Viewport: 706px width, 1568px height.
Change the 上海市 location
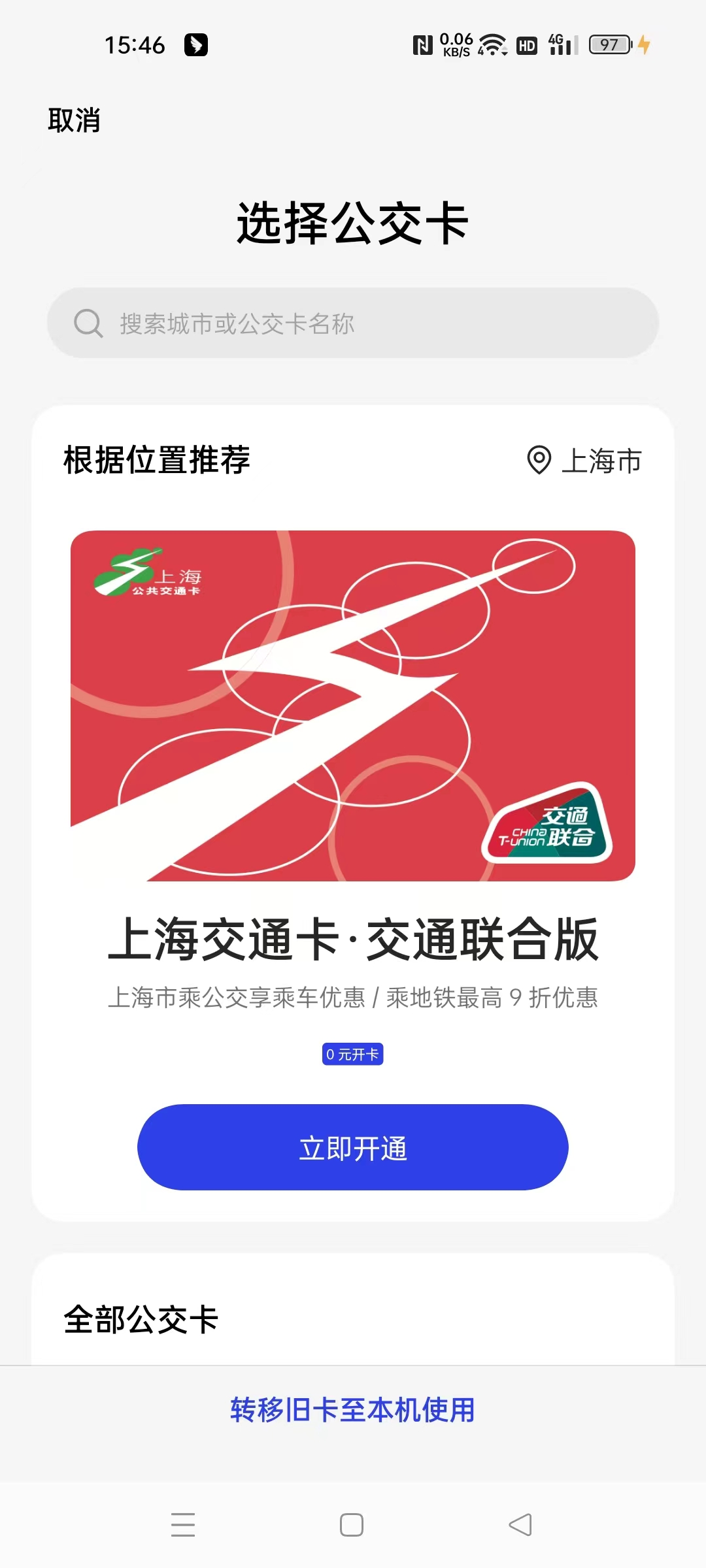coord(585,461)
